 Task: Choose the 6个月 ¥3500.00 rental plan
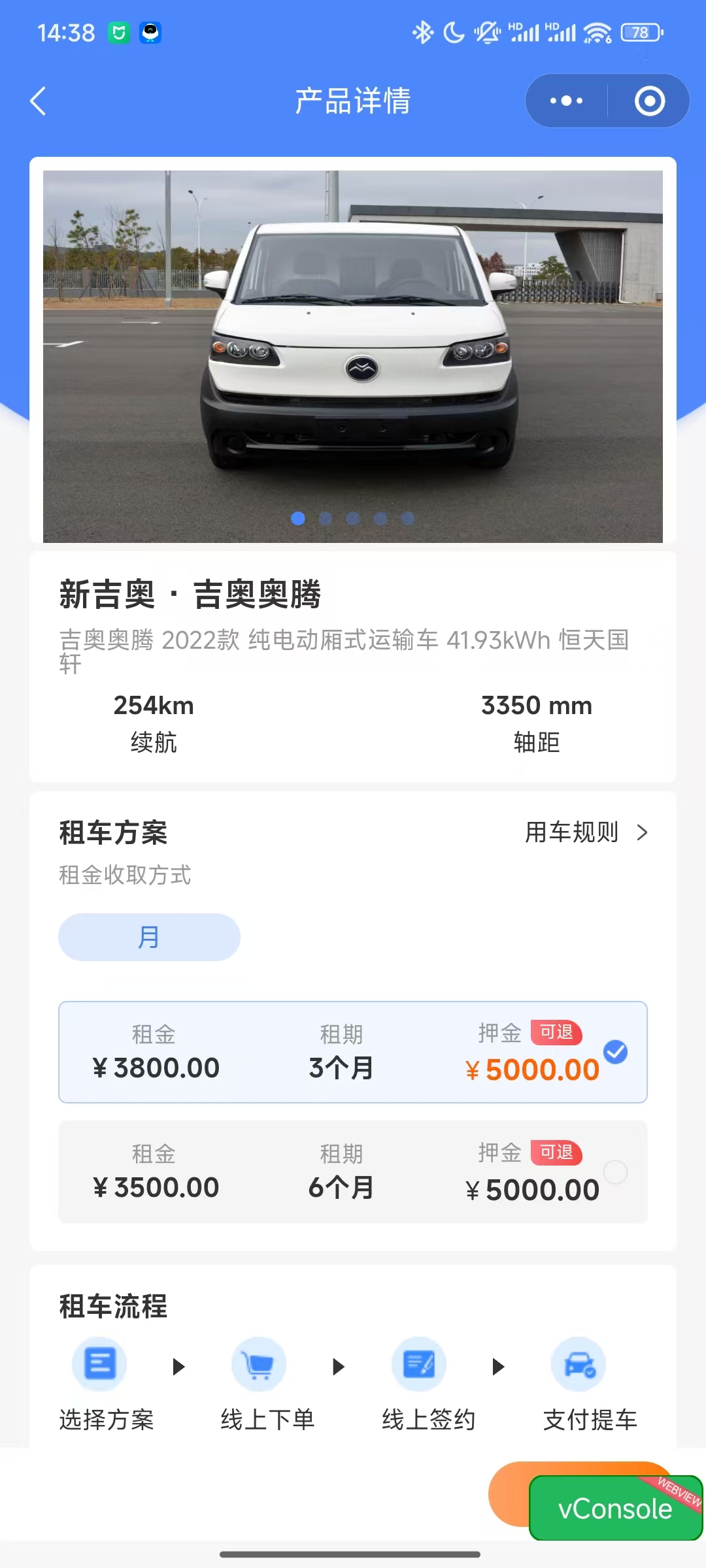click(353, 1172)
